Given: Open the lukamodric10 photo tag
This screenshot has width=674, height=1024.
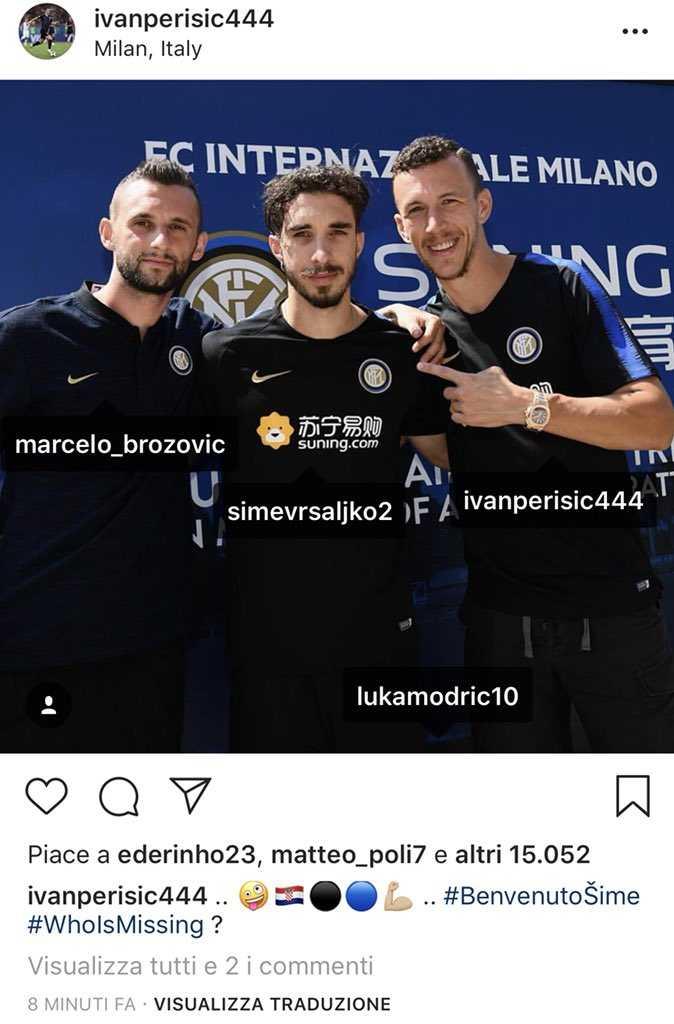Looking at the screenshot, I should click(437, 696).
